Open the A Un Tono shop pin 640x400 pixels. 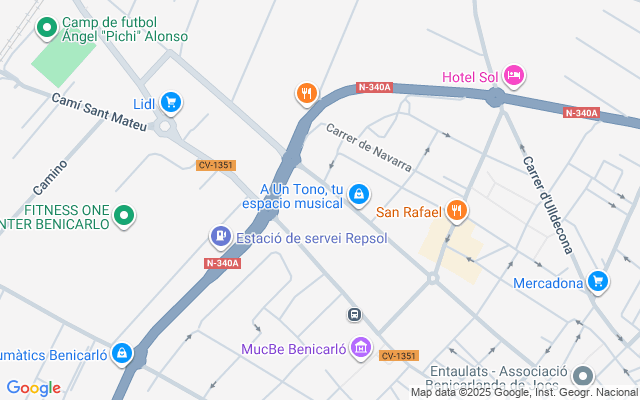[359, 195]
